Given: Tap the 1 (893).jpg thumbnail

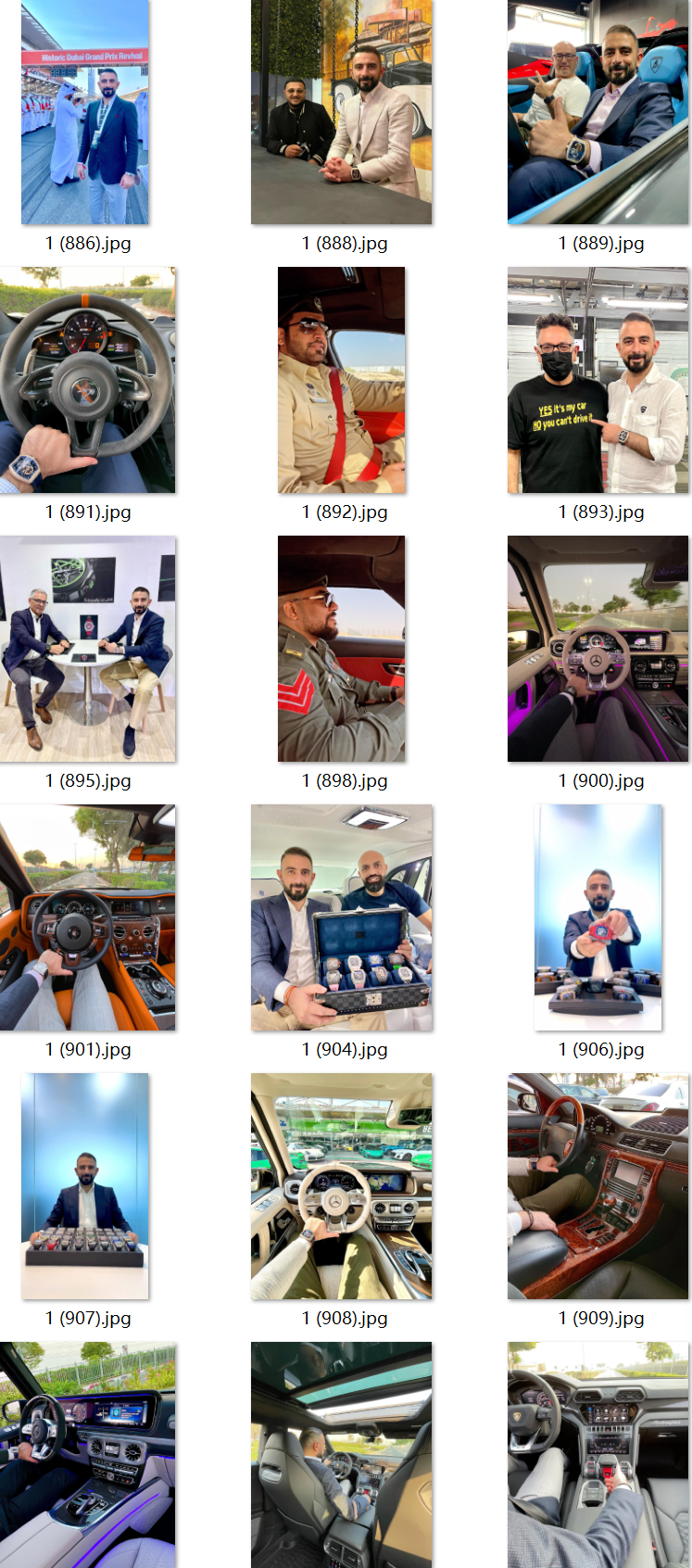Looking at the screenshot, I should pos(598,380).
